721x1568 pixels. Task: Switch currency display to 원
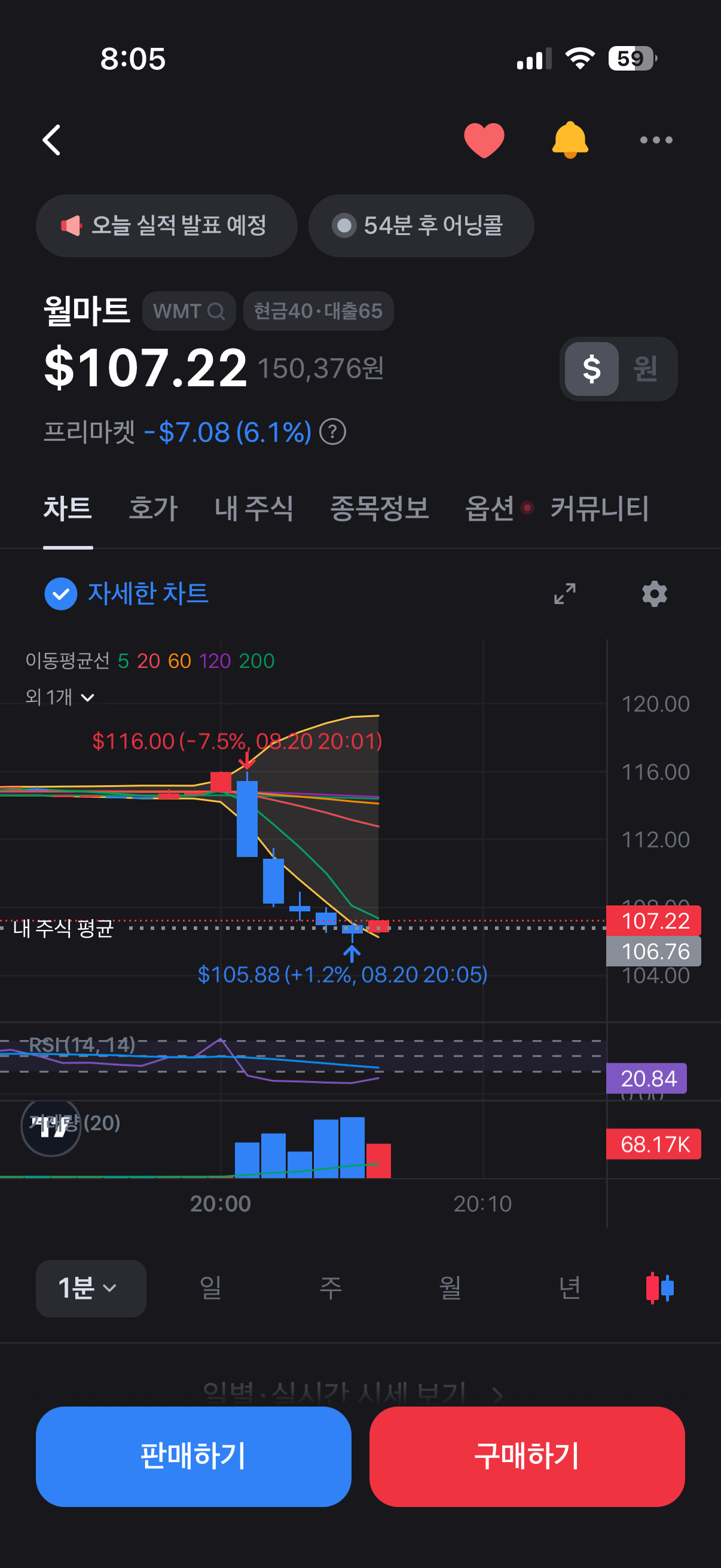pyautogui.click(x=646, y=369)
